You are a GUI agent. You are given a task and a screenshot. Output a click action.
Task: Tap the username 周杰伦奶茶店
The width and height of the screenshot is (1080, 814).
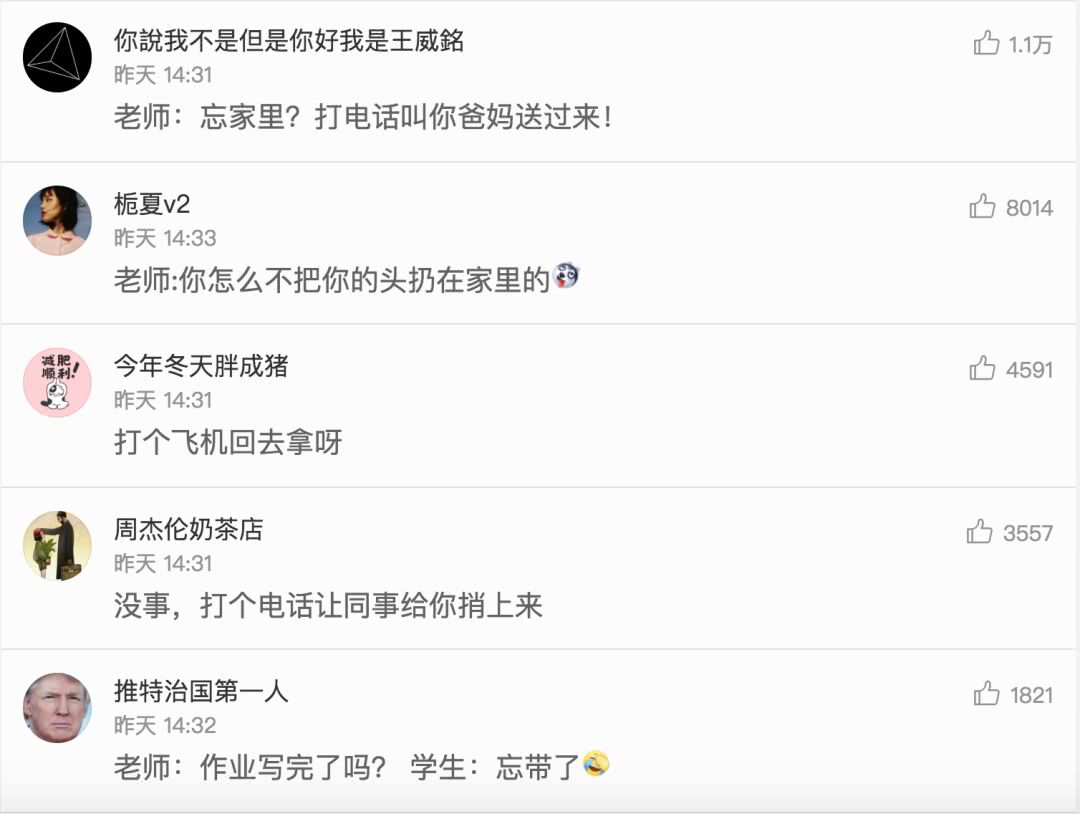click(188, 529)
